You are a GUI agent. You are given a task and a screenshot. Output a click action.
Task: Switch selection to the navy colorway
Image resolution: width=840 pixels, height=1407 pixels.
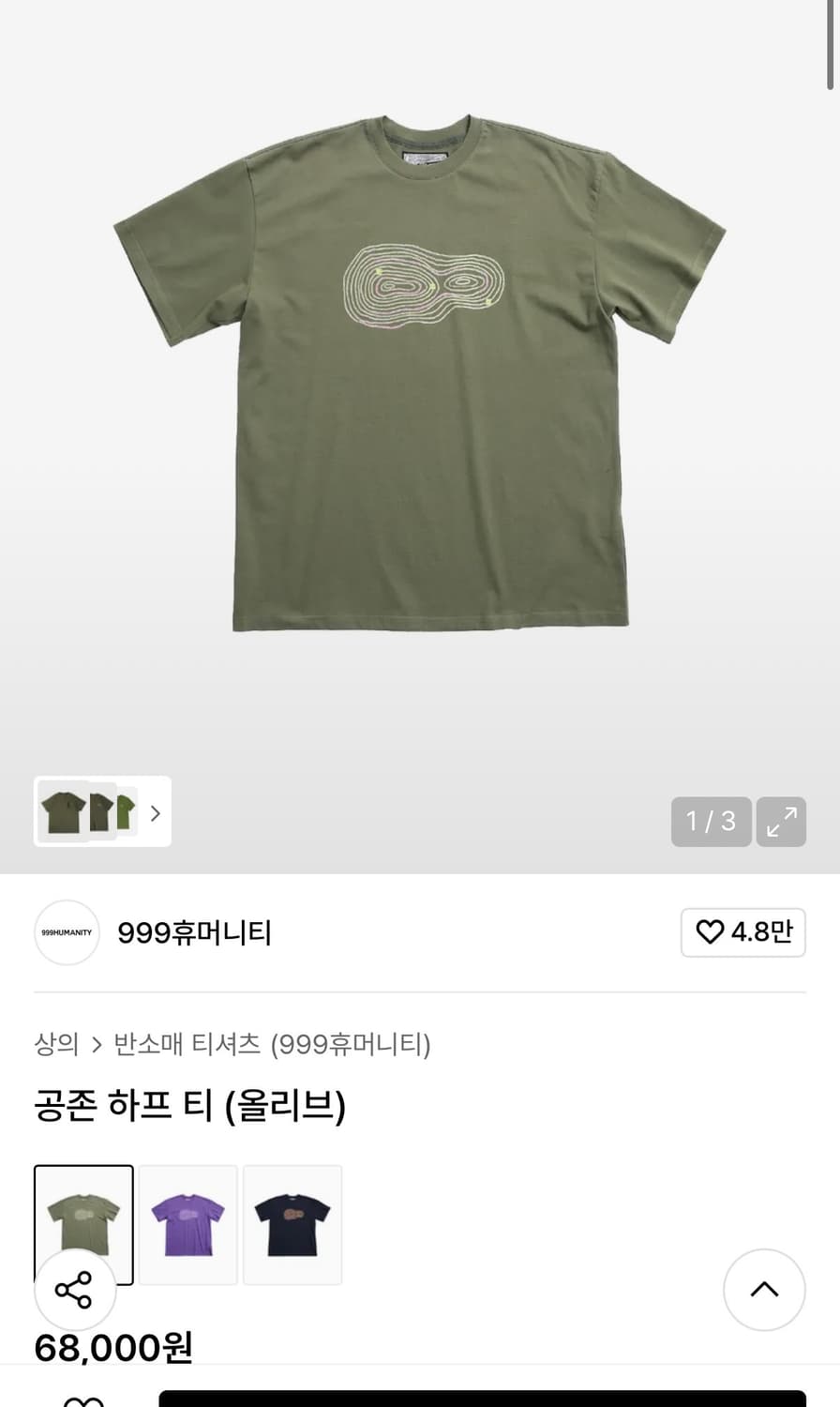click(292, 1225)
